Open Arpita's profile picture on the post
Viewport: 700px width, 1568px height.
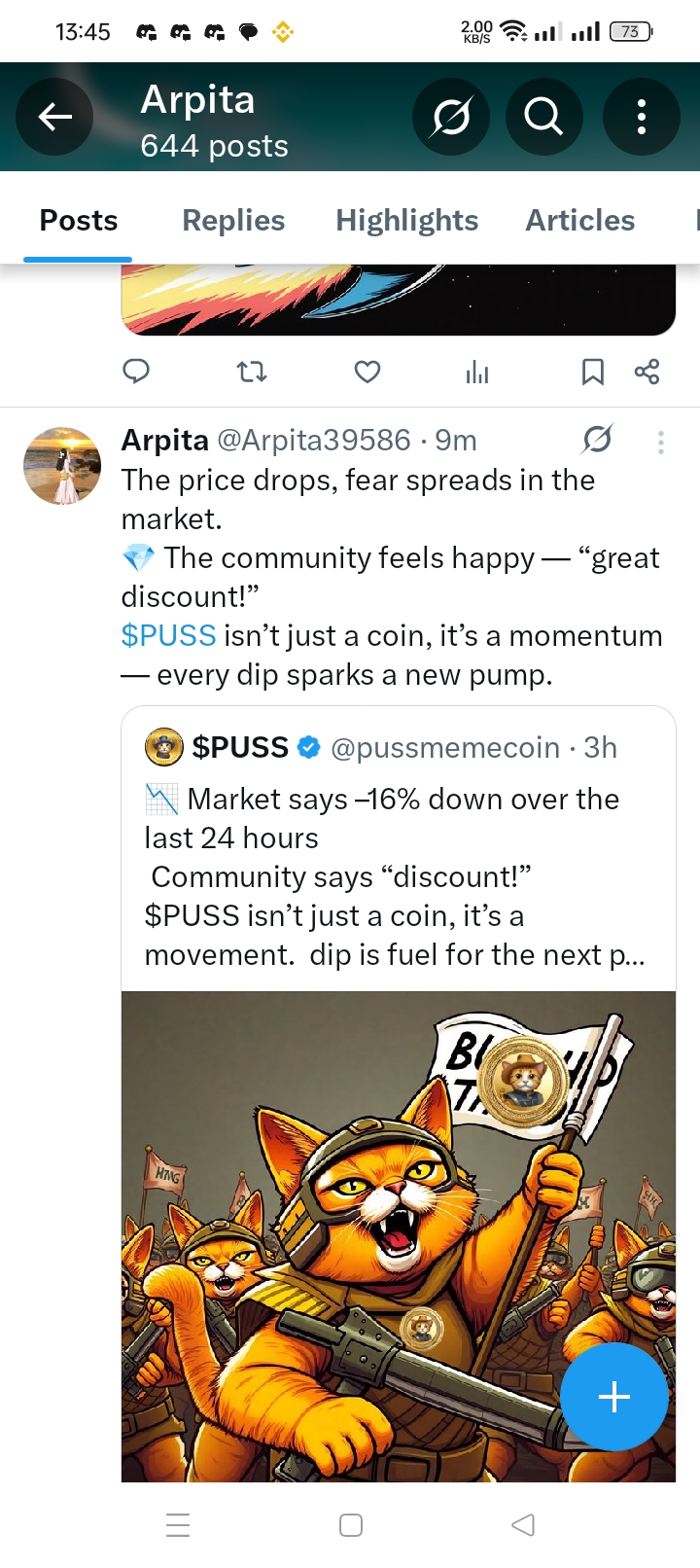(x=62, y=465)
